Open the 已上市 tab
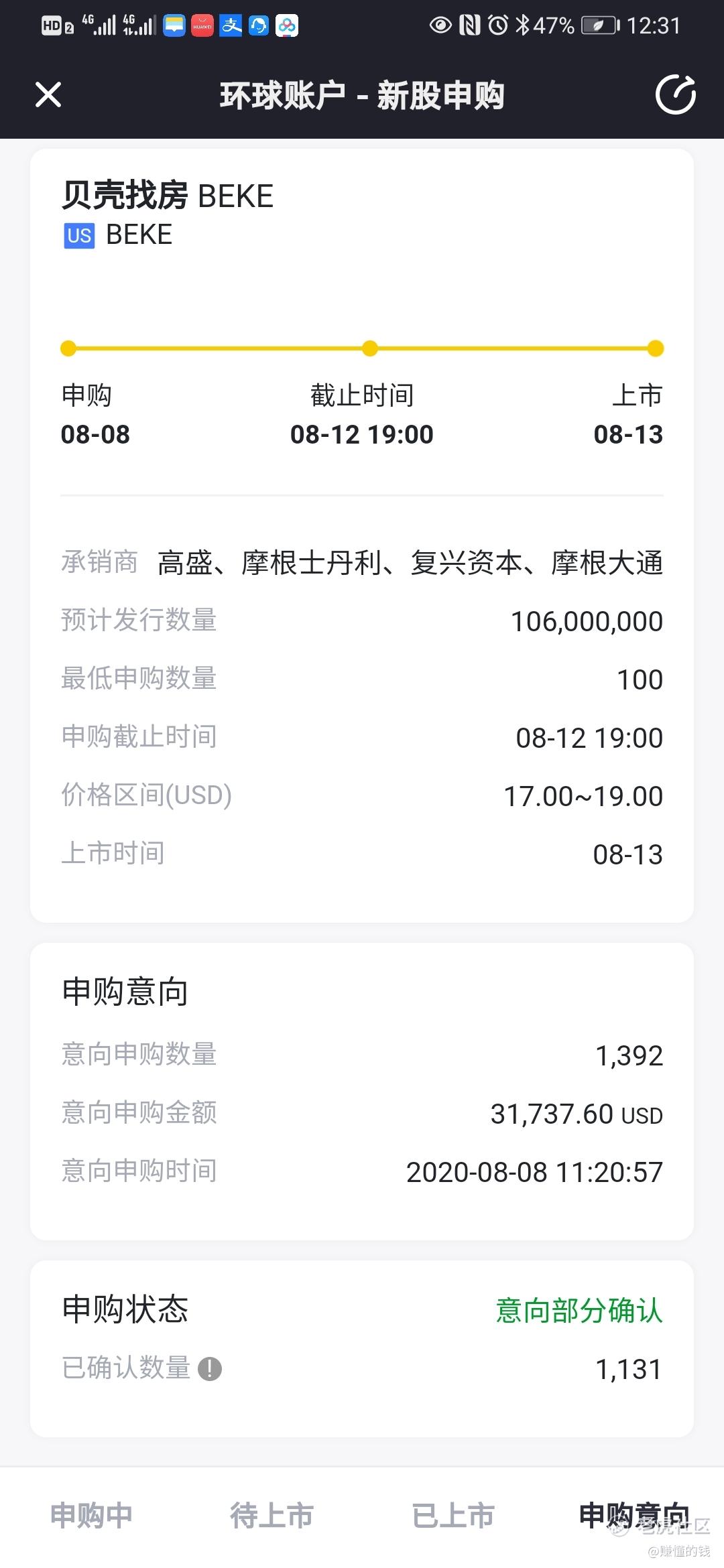The height and width of the screenshot is (1568, 724). pos(453,1515)
